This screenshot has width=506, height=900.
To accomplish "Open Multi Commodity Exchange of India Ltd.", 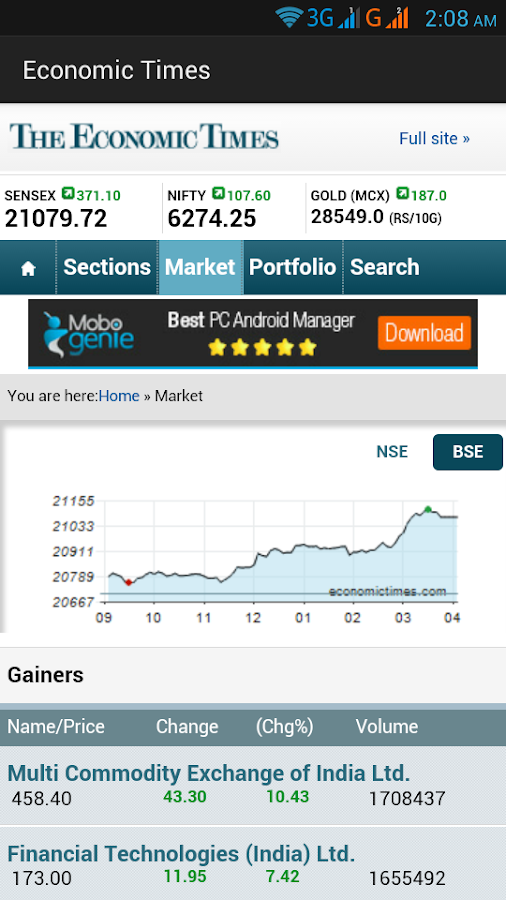I will tap(209, 774).
